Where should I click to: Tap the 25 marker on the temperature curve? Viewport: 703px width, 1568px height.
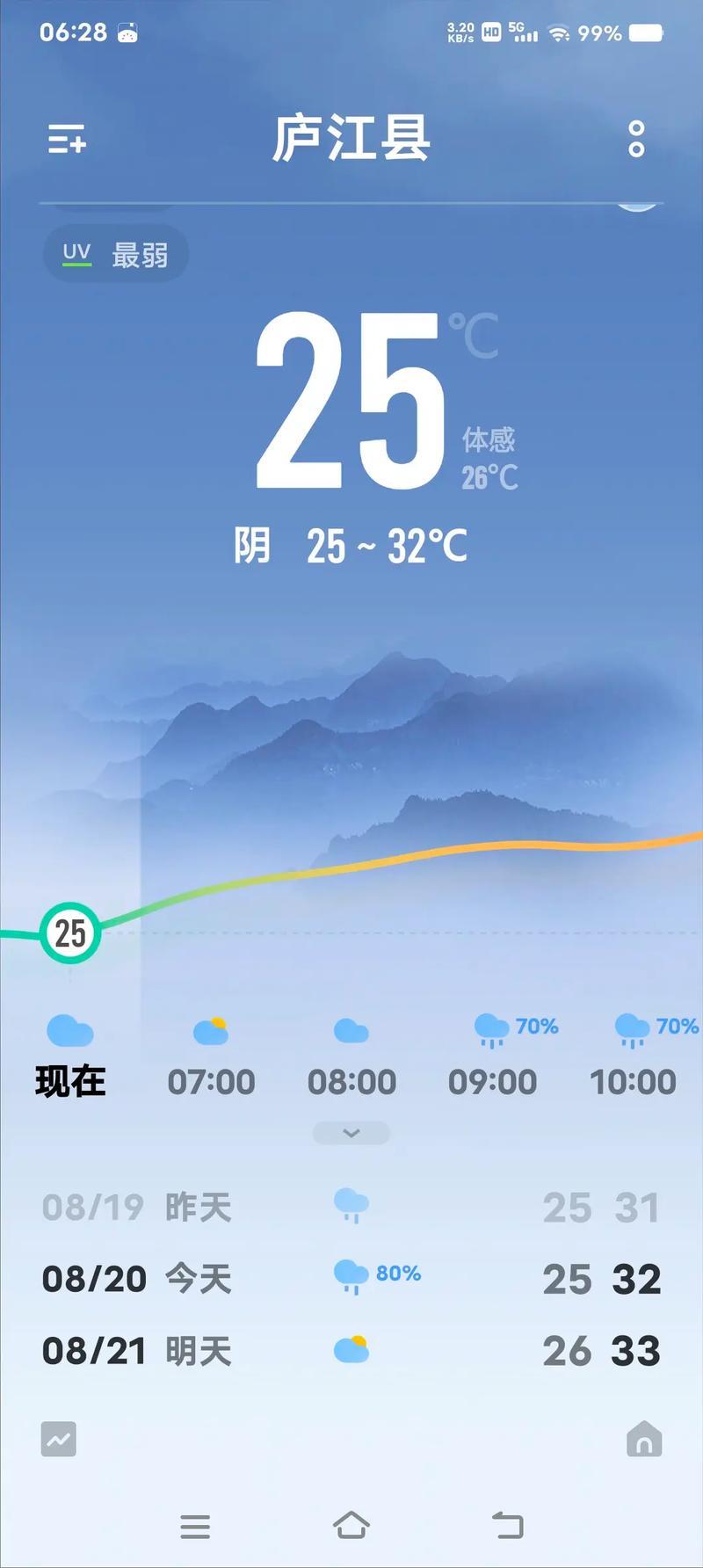[x=70, y=933]
